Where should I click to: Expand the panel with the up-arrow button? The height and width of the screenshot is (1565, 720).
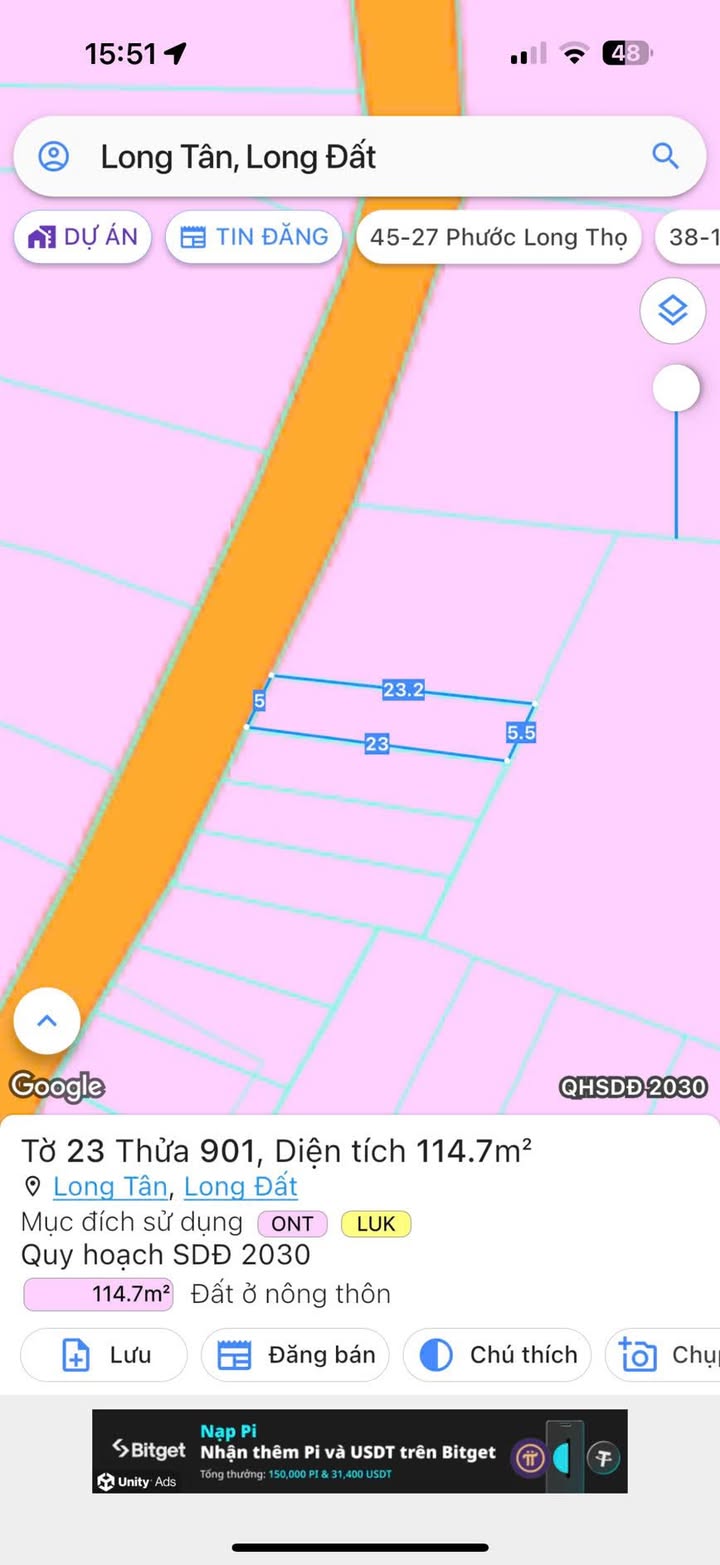[47, 1021]
